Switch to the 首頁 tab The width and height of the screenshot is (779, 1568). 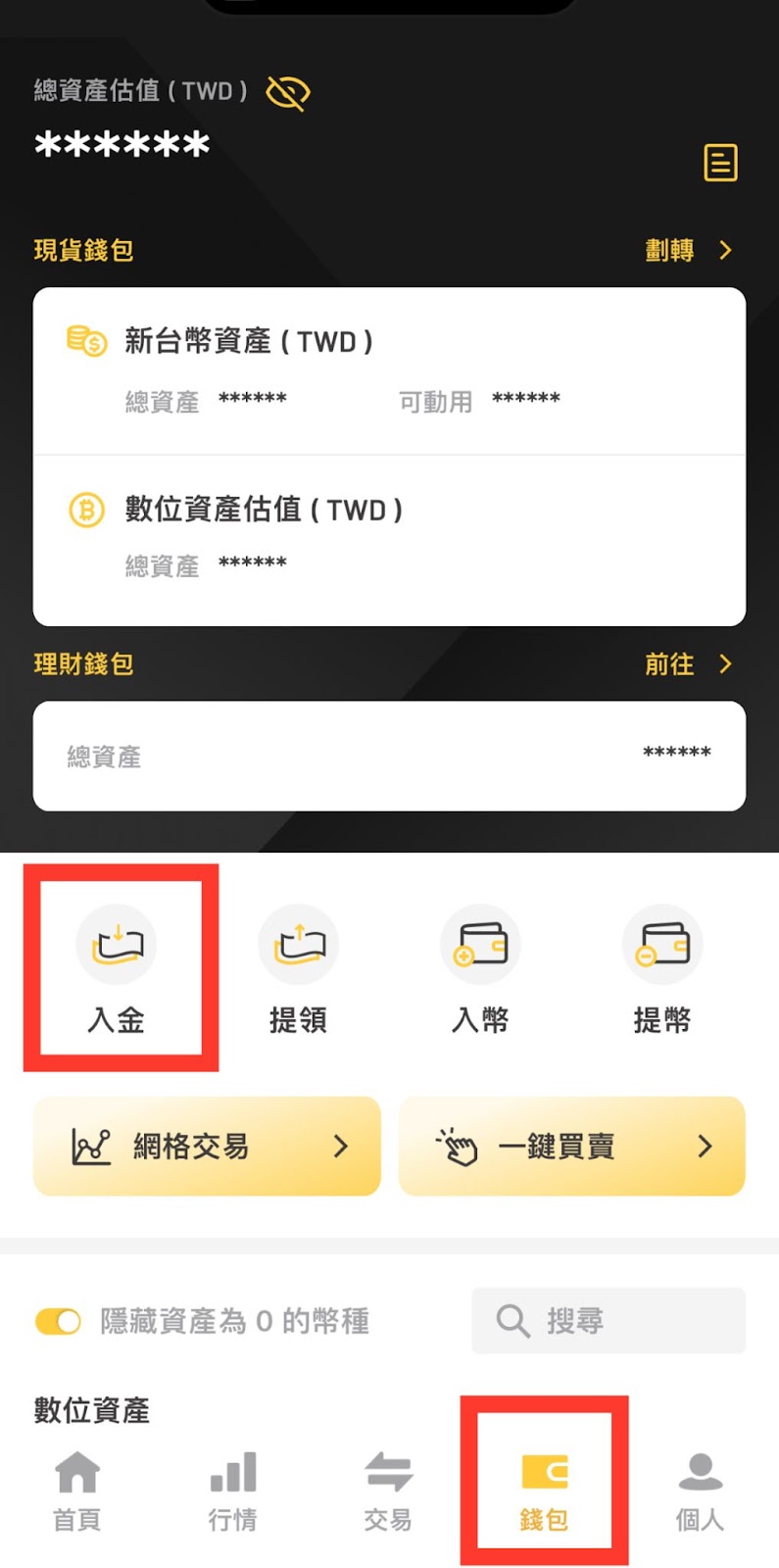point(77,1491)
